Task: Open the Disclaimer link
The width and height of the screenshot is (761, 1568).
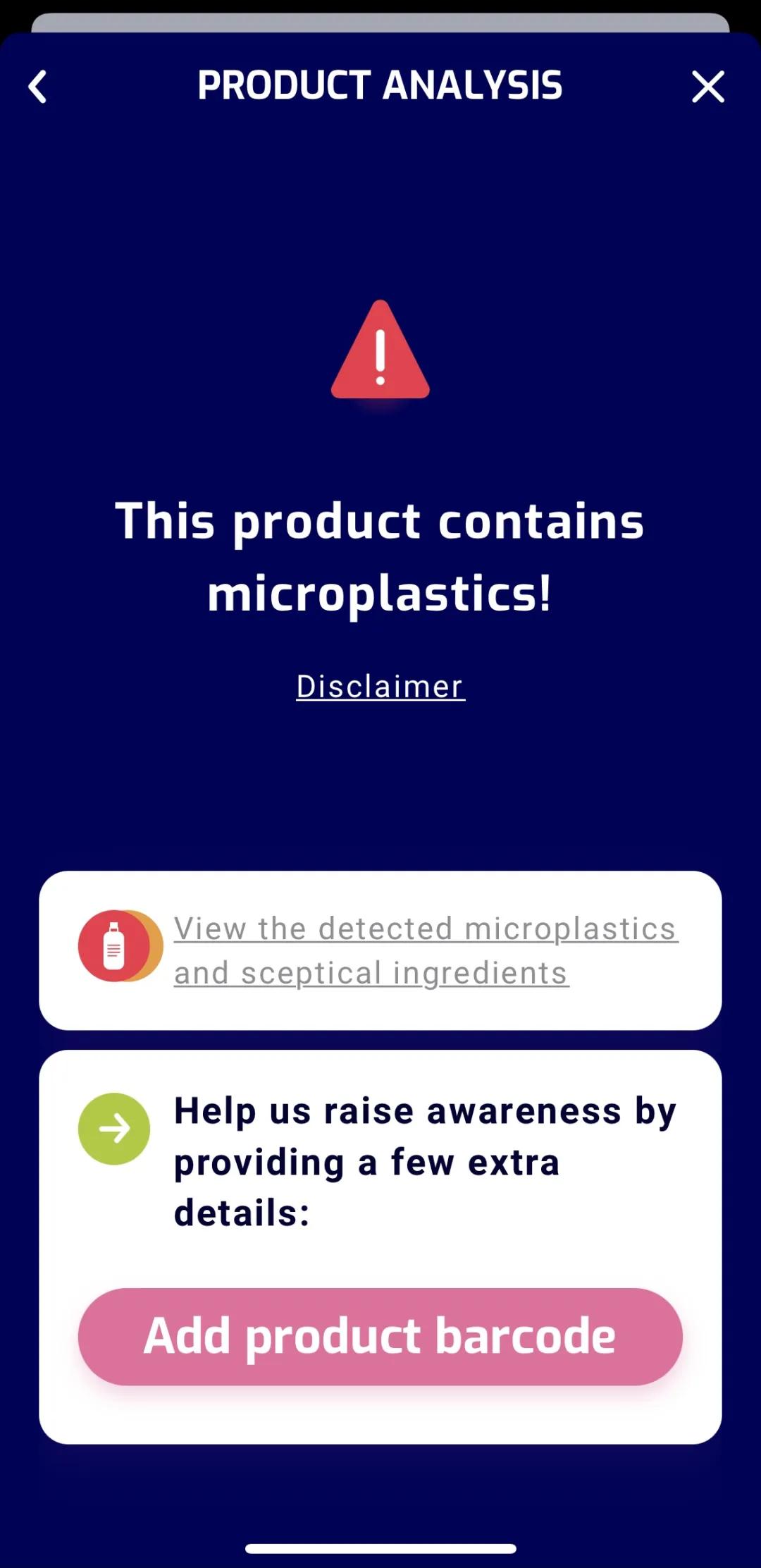Action: [380, 687]
